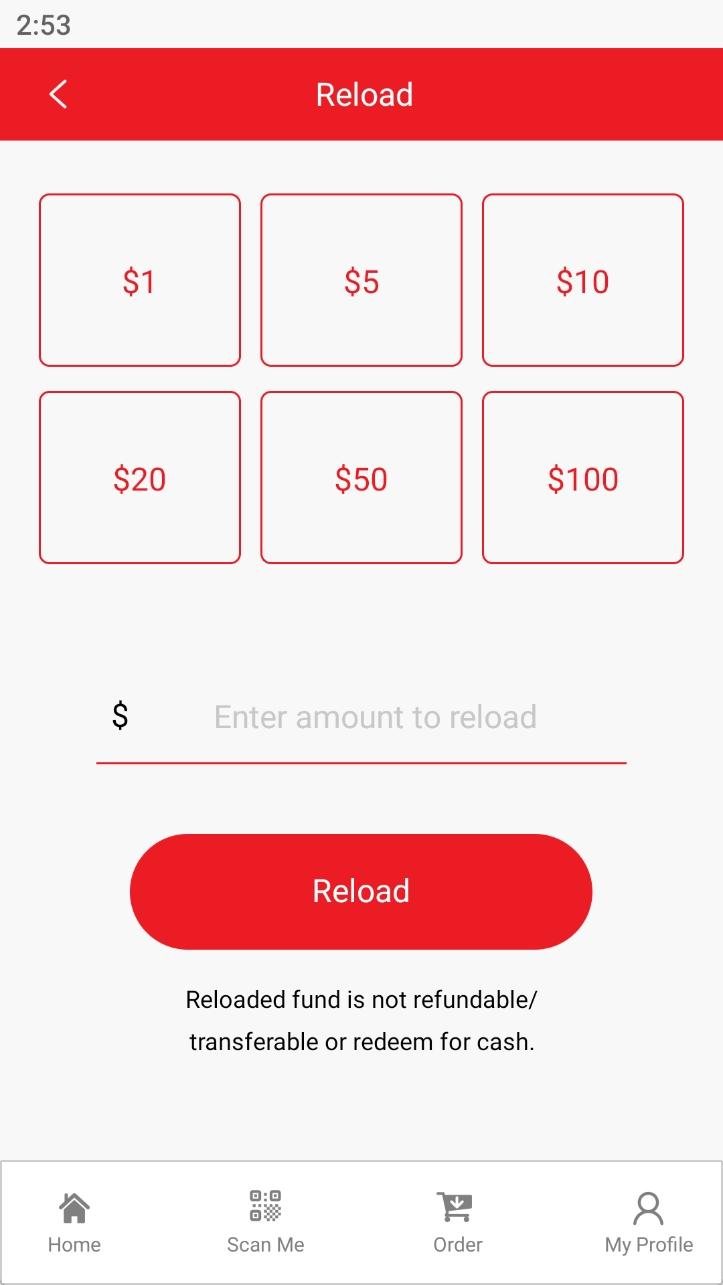Go to the Order tab
The image size is (723, 1285).
click(x=457, y=1222)
